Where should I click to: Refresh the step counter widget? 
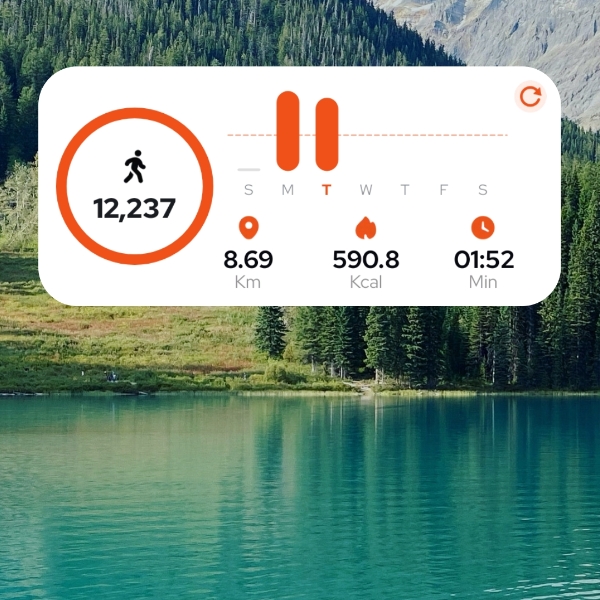[530, 97]
